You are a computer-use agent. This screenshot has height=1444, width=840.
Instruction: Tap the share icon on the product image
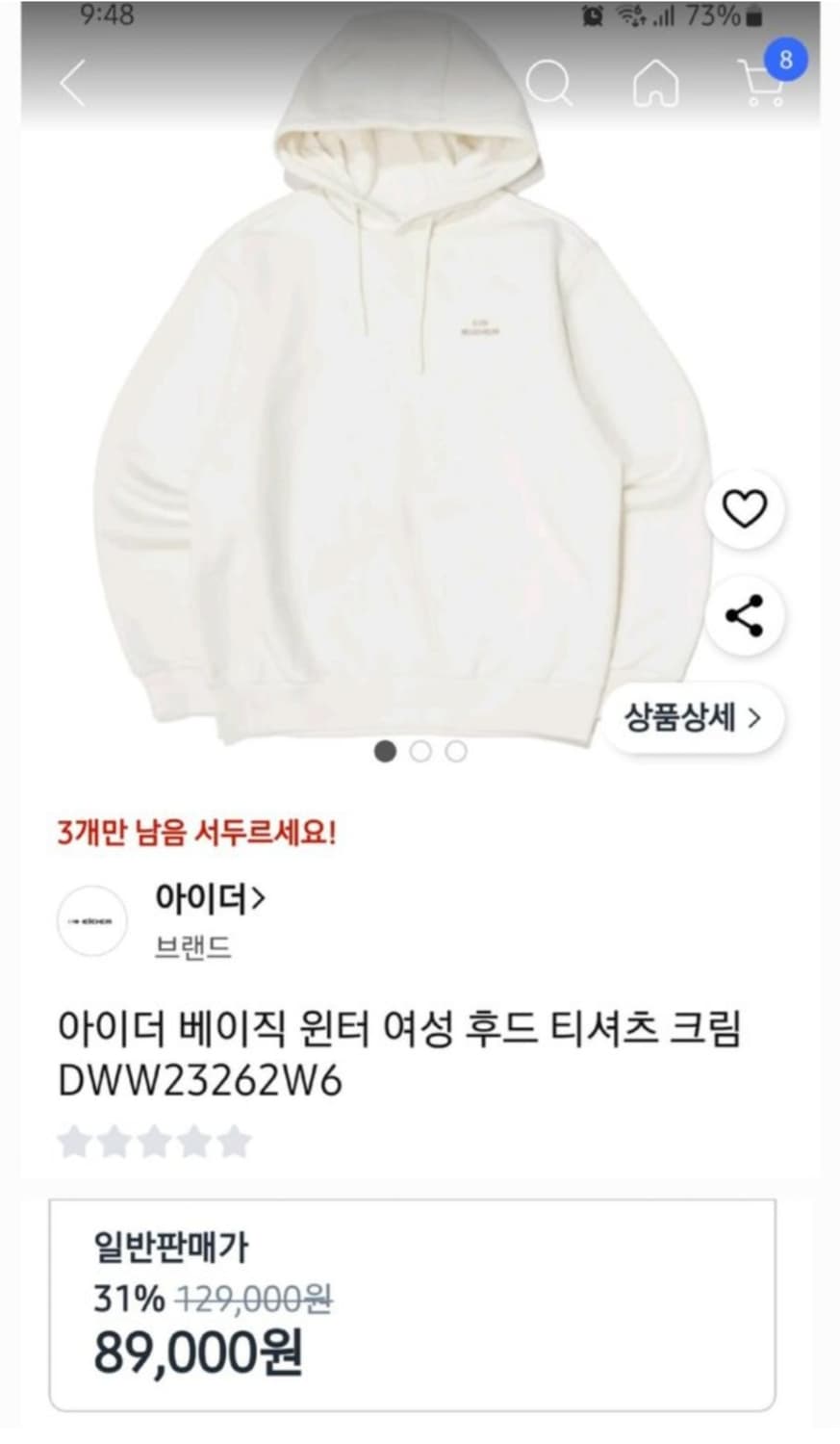[x=744, y=614]
